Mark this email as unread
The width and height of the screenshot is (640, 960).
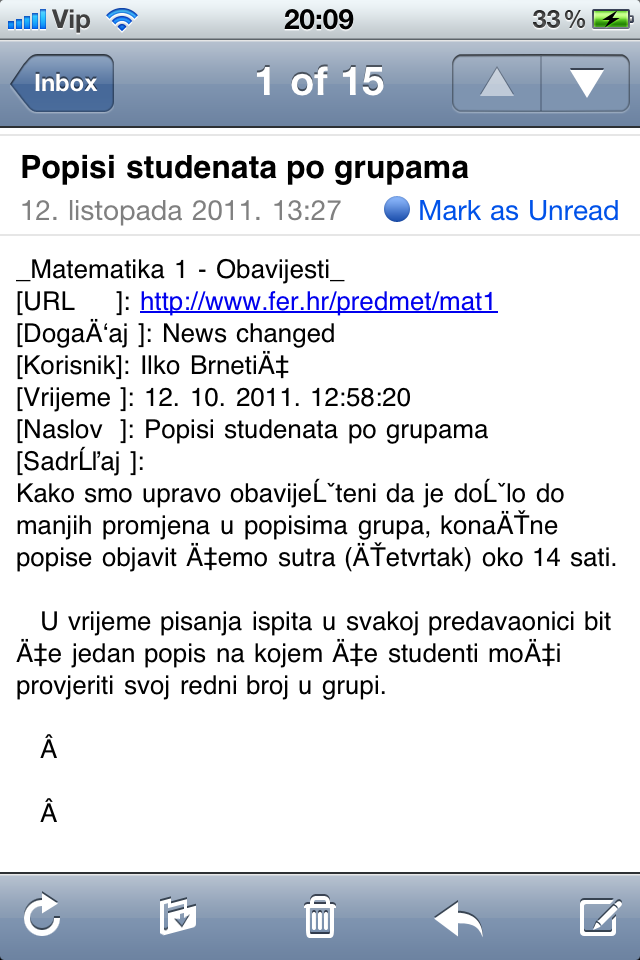502,211
